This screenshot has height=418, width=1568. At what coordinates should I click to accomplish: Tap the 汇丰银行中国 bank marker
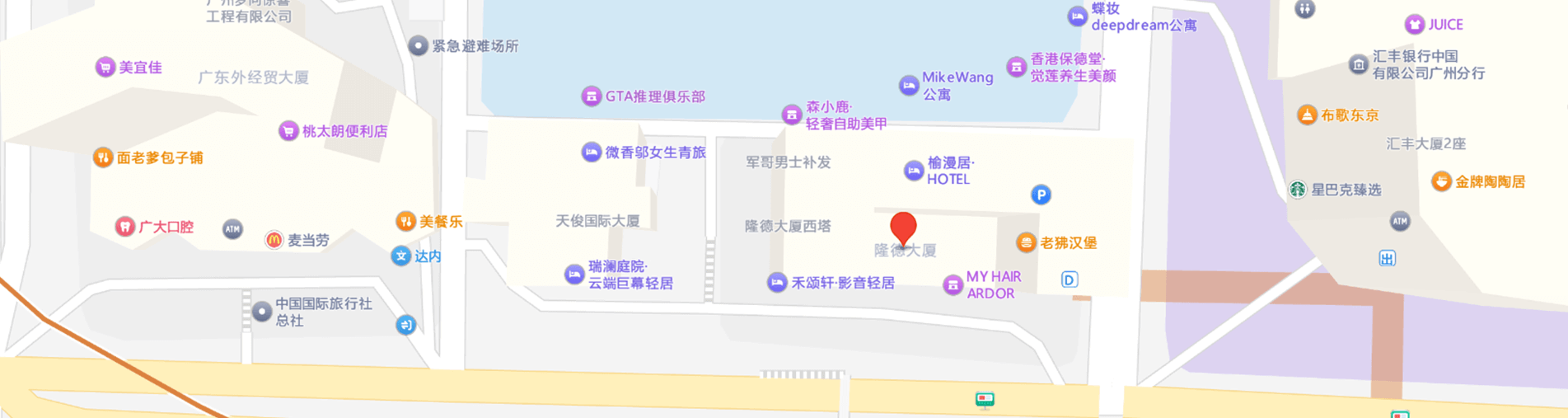coord(1359,64)
